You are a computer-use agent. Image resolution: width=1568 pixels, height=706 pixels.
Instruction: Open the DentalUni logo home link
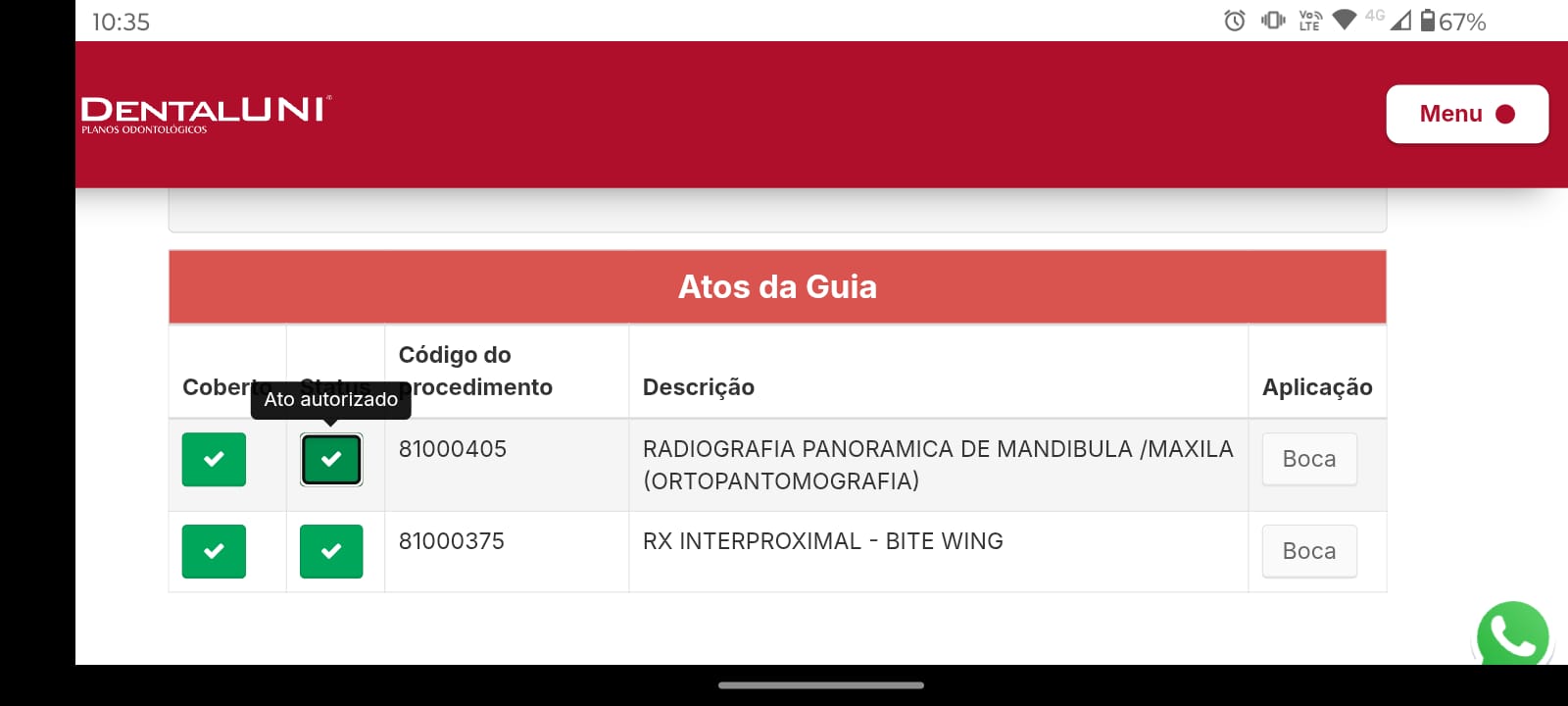[206, 114]
